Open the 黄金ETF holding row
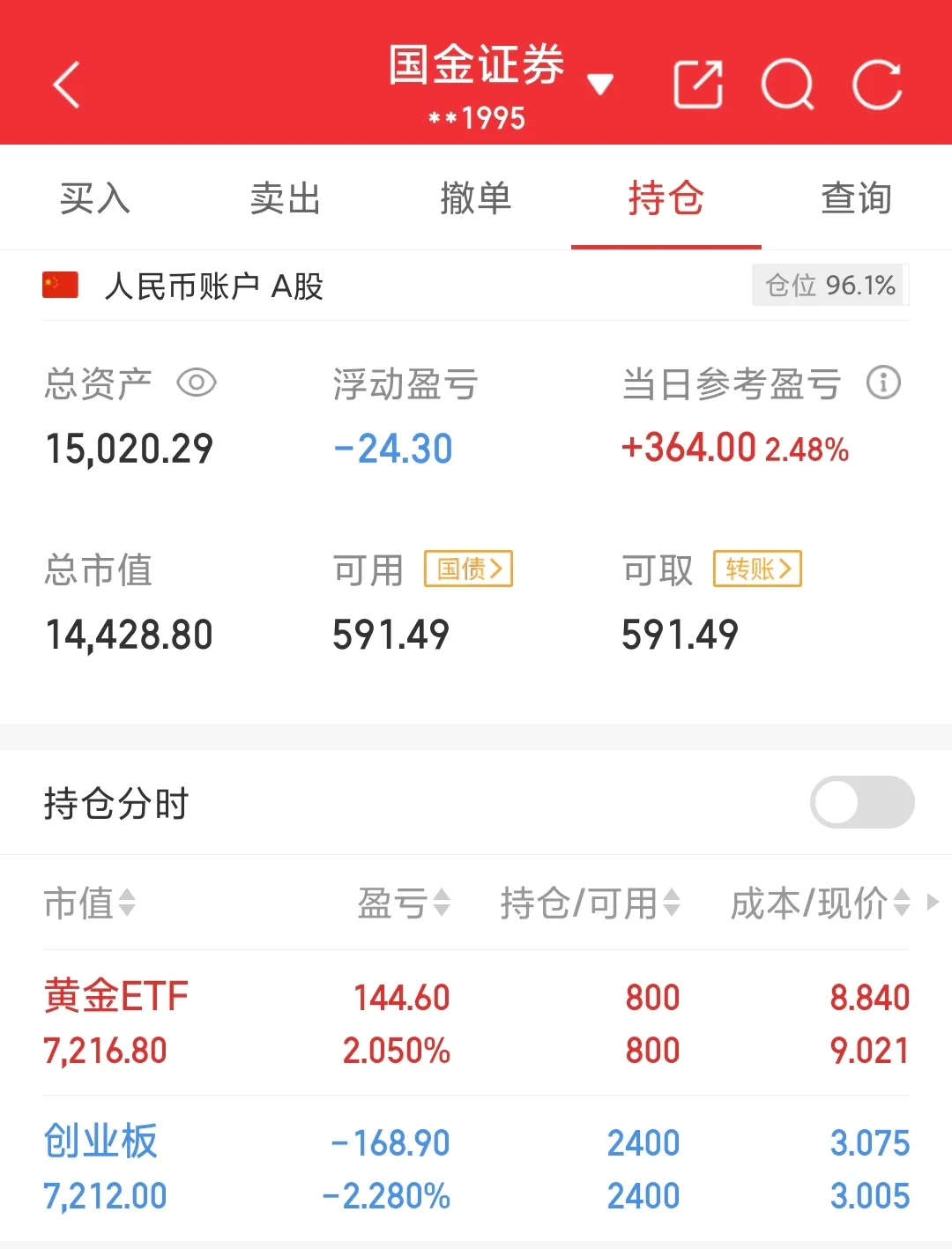Image resolution: width=952 pixels, height=1249 pixels. (476, 1022)
